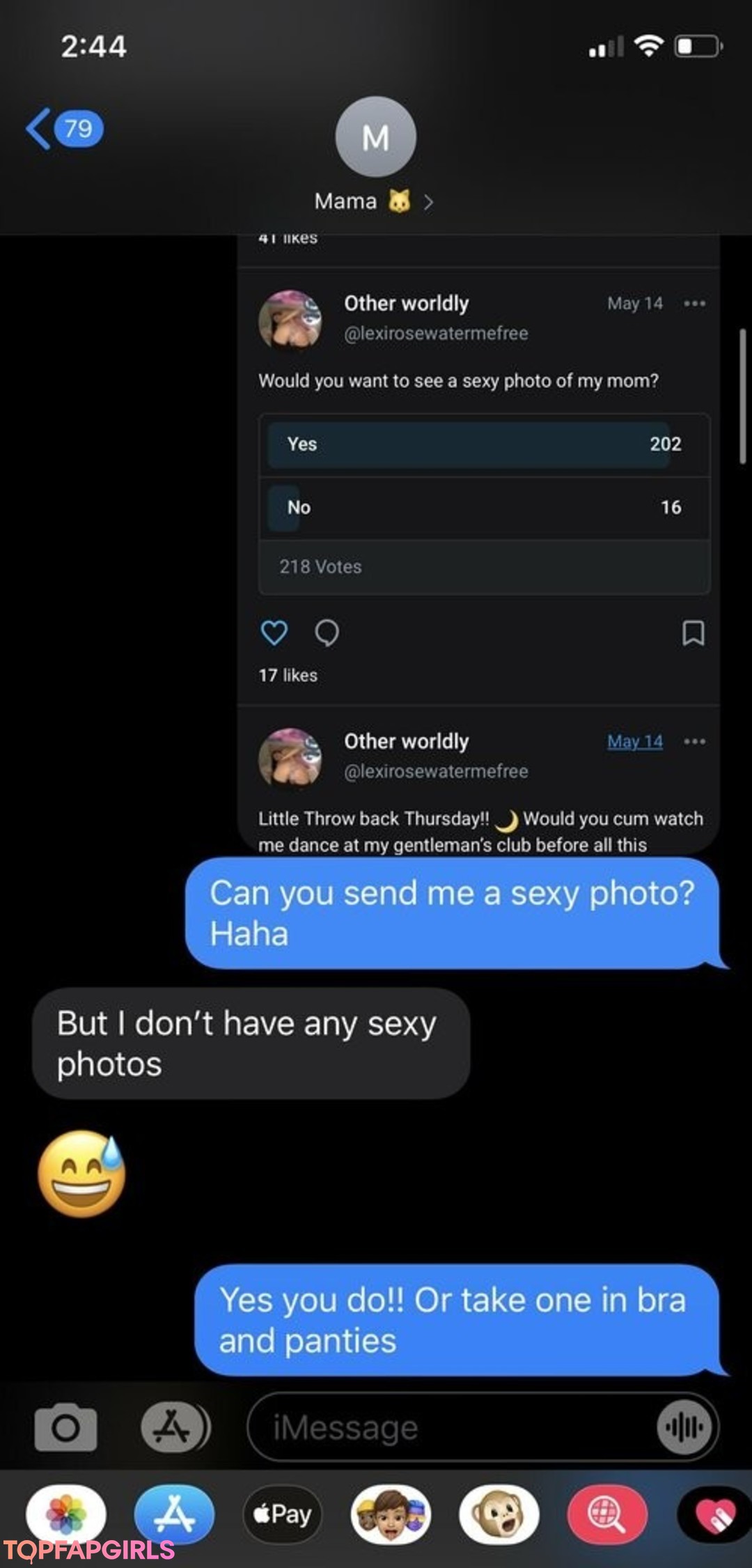This screenshot has height=1568, width=752.
Task: Open the camera to take photo
Action: tap(66, 1427)
